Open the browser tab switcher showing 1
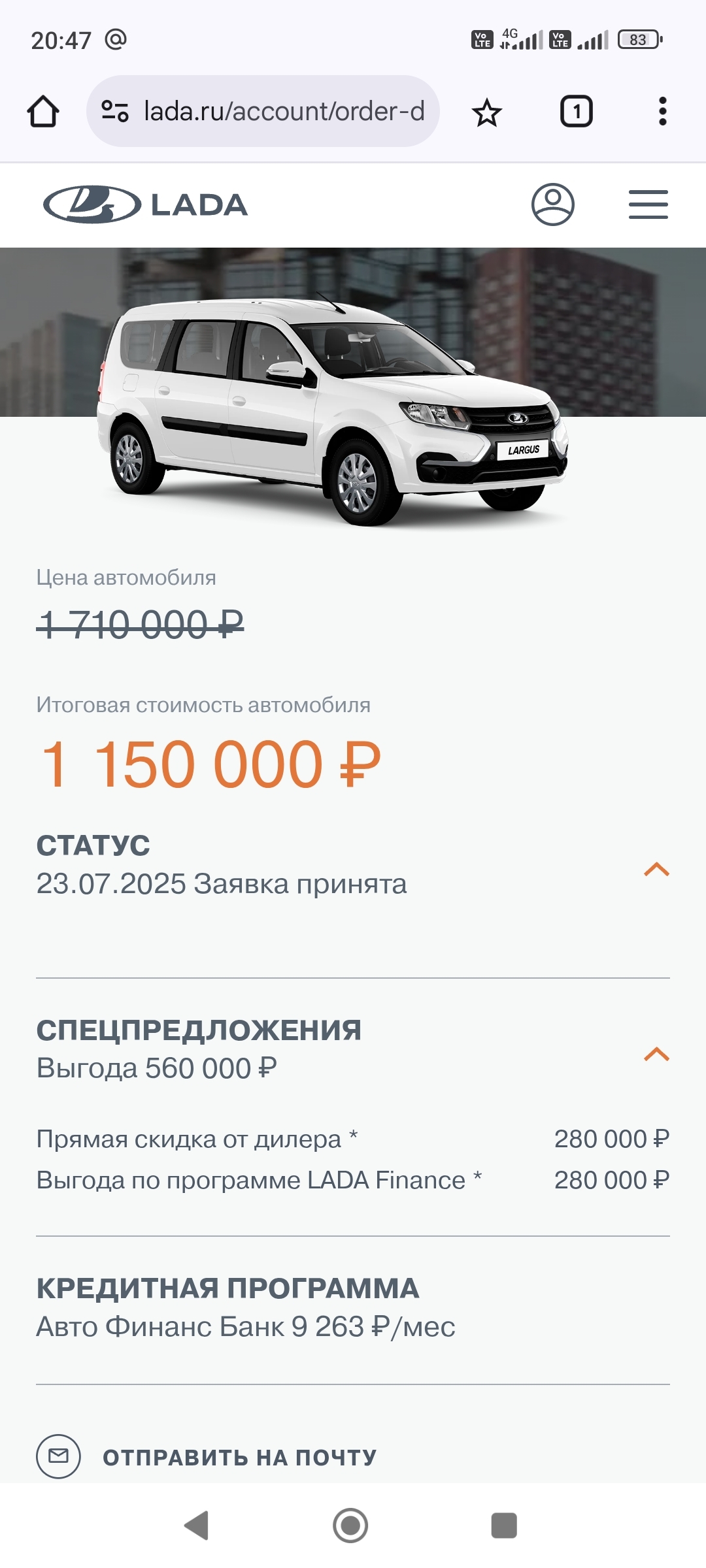706x1568 pixels. click(x=576, y=110)
